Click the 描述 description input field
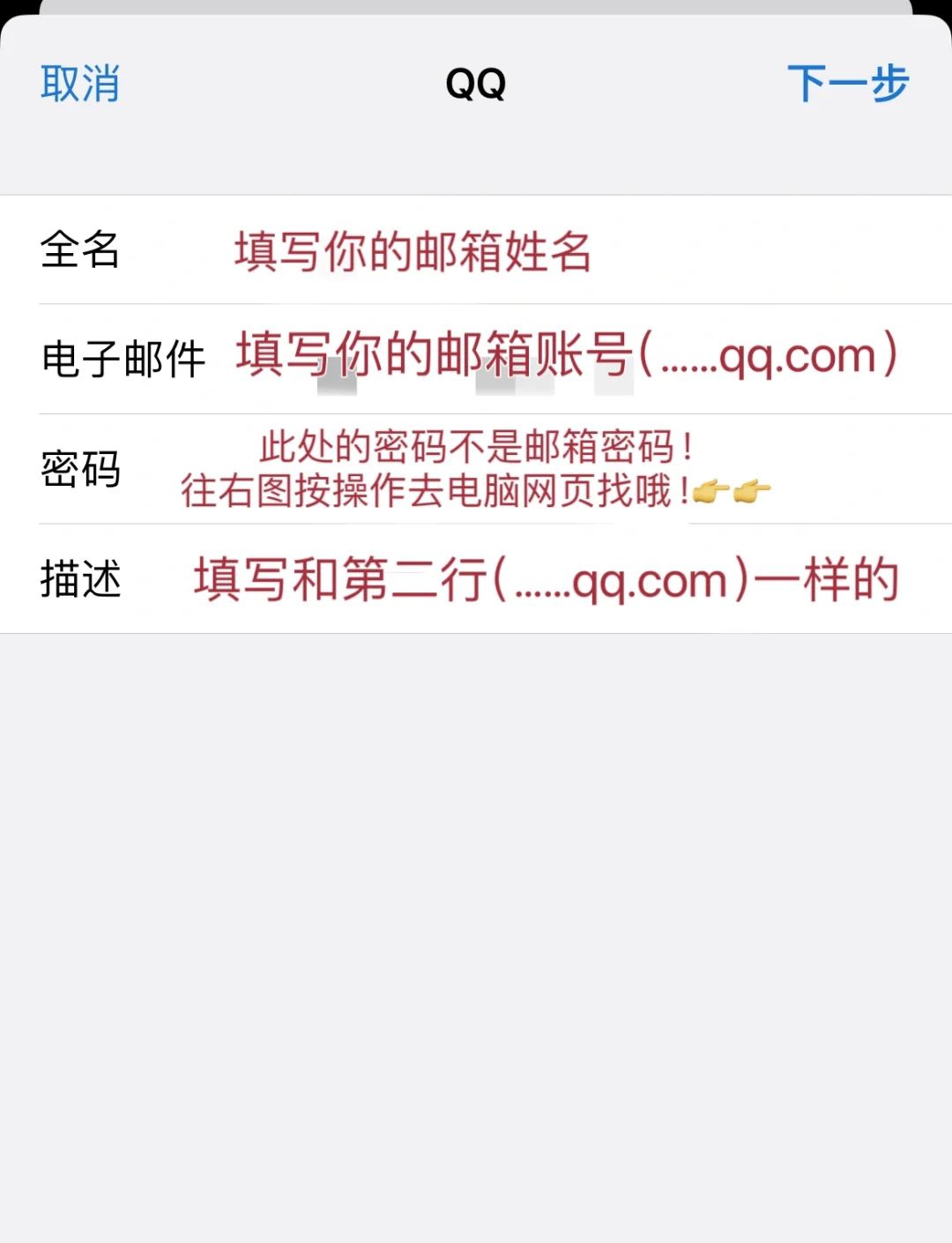 [547, 579]
